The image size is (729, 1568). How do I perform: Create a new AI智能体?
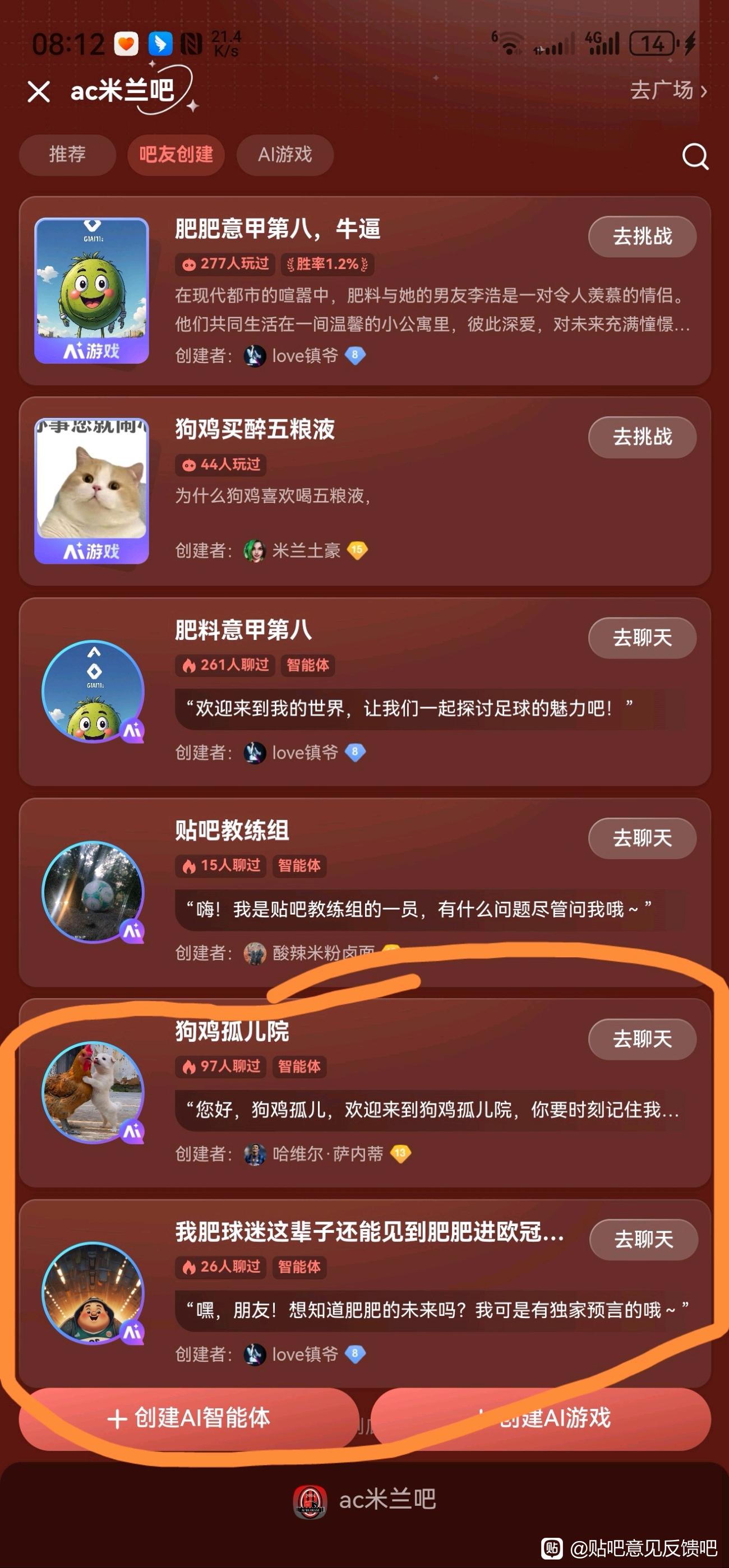click(x=189, y=1418)
